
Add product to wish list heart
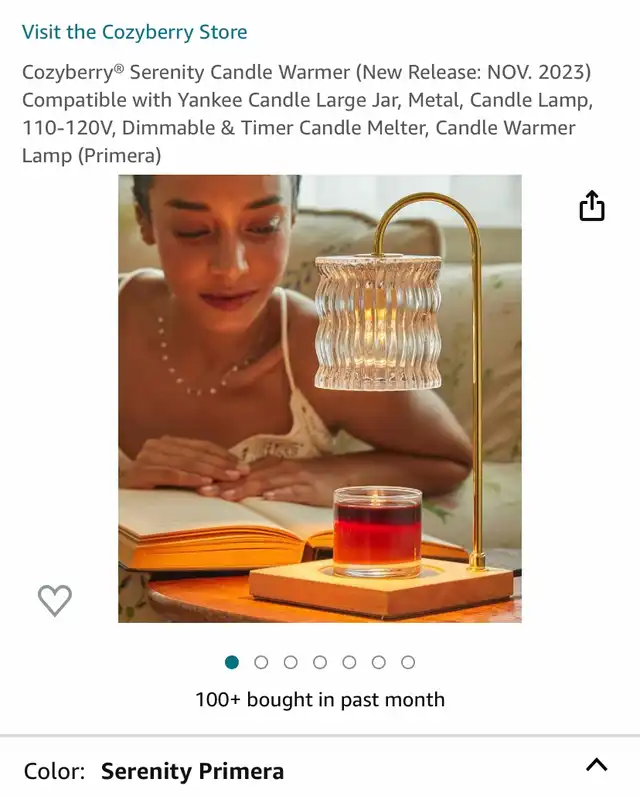tap(55, 600)
